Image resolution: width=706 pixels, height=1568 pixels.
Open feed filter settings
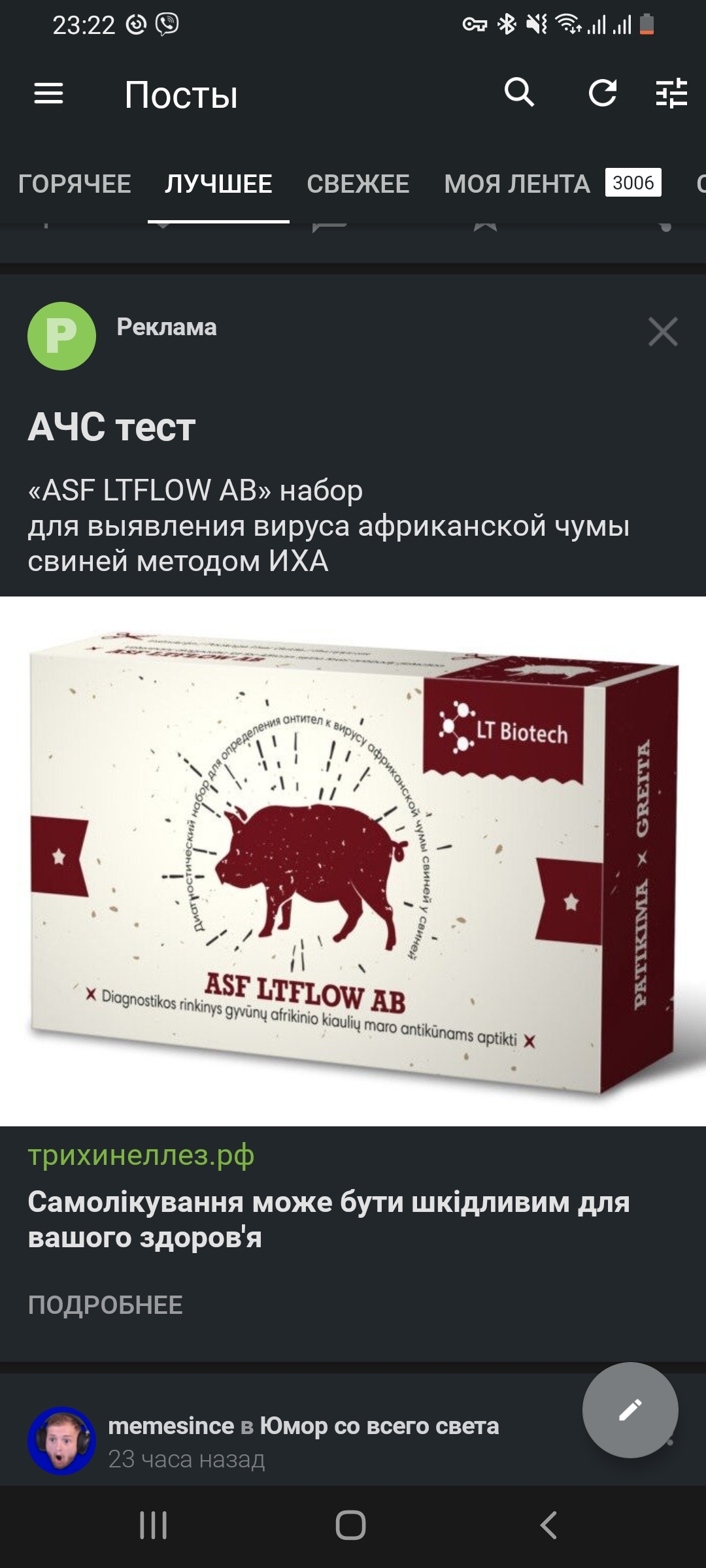point(671,93)
